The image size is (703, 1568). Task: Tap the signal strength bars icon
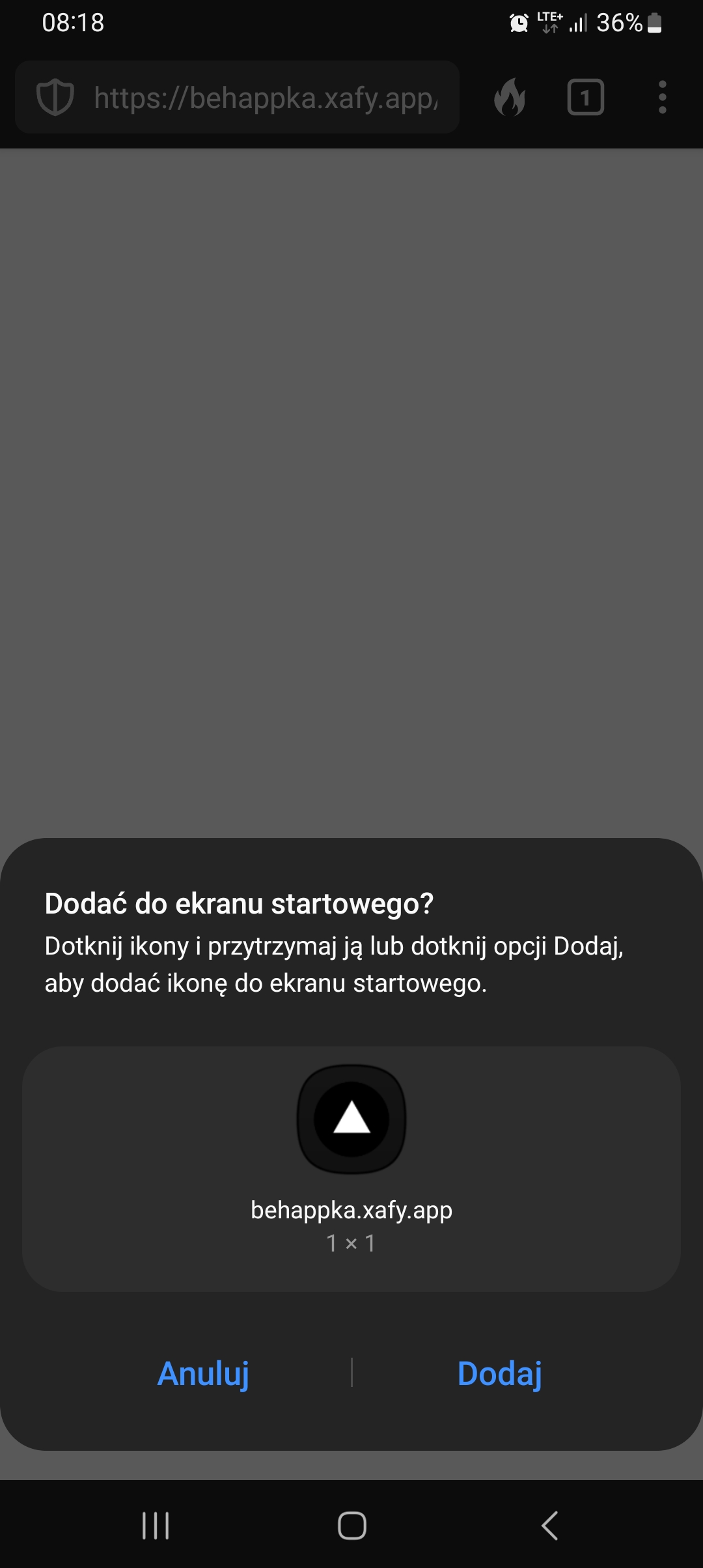pyautogui.click(x=575, y=23)
